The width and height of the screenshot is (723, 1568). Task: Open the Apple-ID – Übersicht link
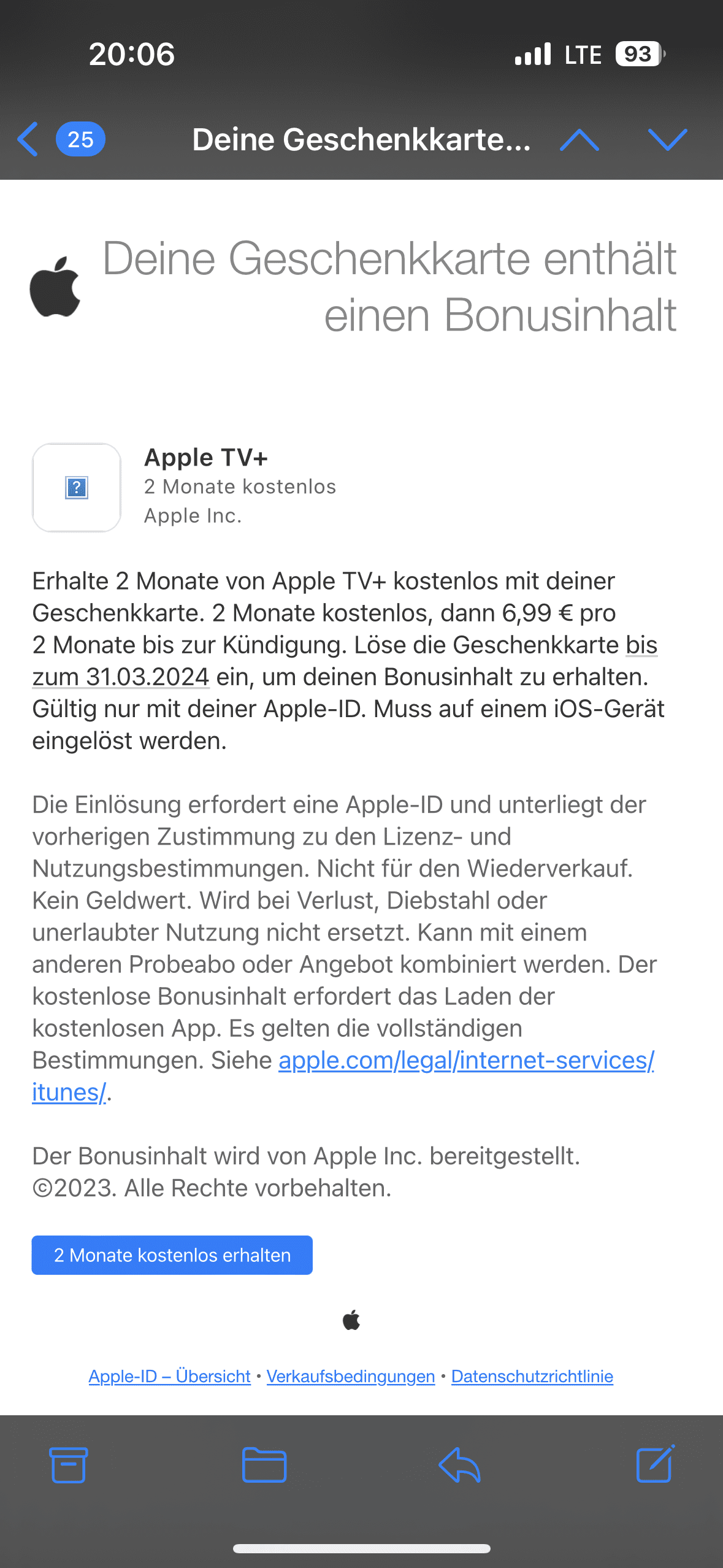click(x=169, y=1377)
